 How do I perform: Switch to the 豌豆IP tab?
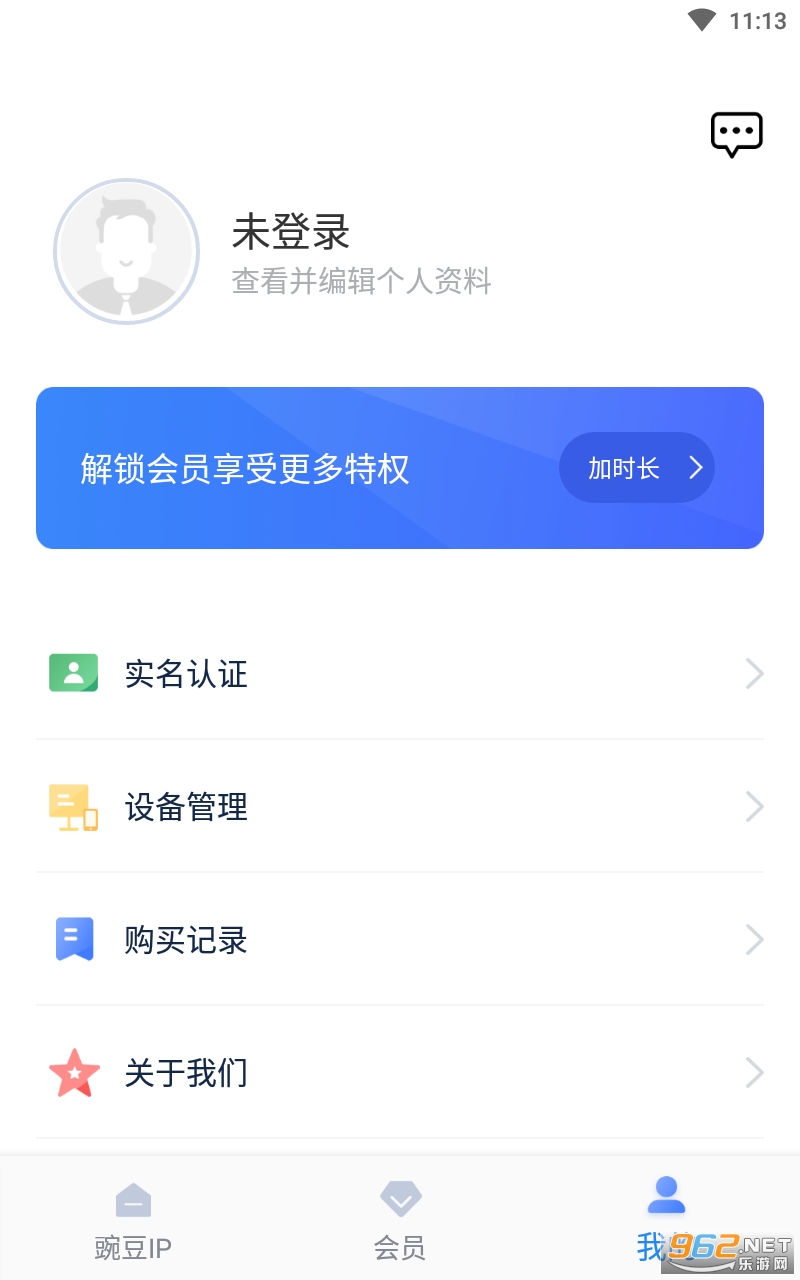[133, 1219]
